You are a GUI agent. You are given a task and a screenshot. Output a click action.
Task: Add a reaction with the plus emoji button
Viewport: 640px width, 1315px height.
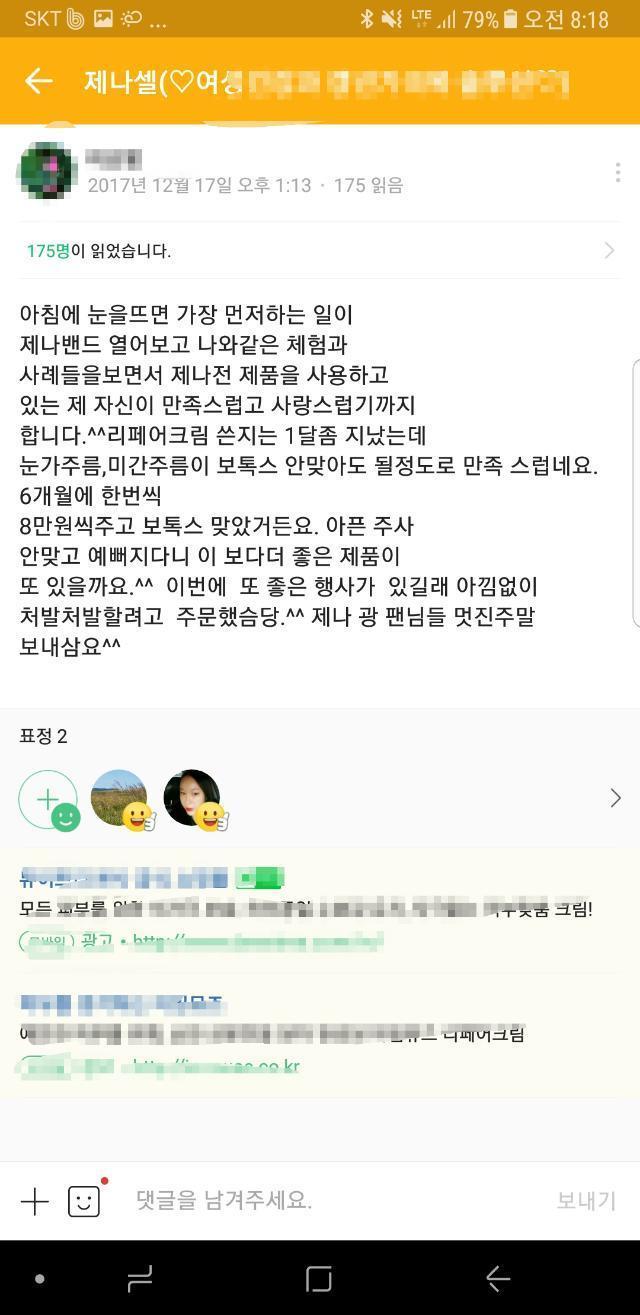click(48, 799)
